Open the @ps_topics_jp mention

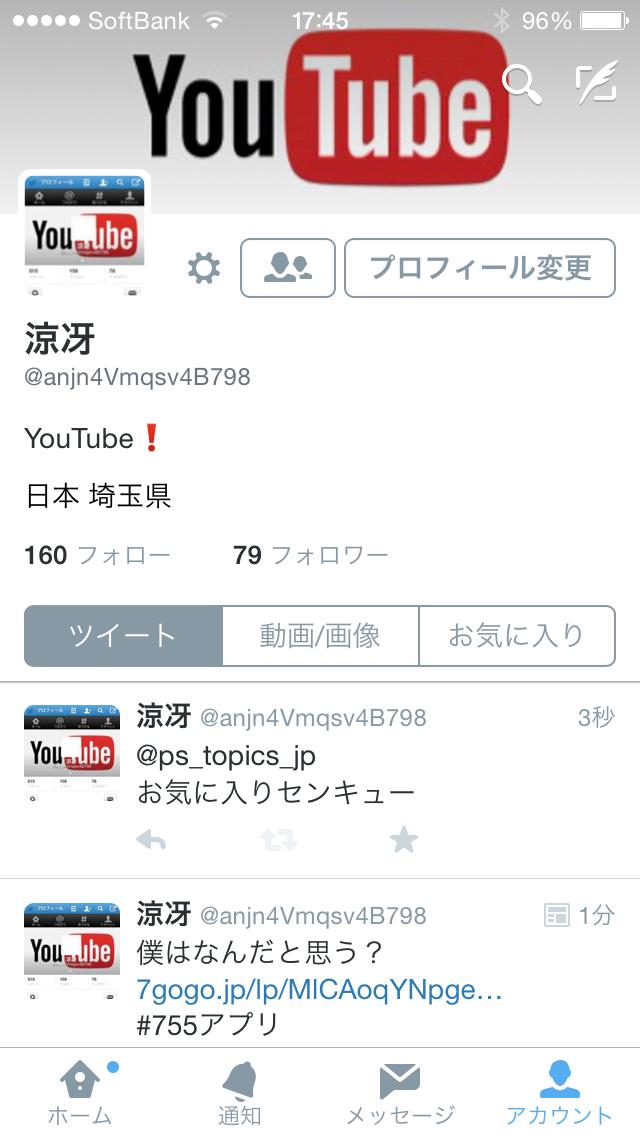226,755
